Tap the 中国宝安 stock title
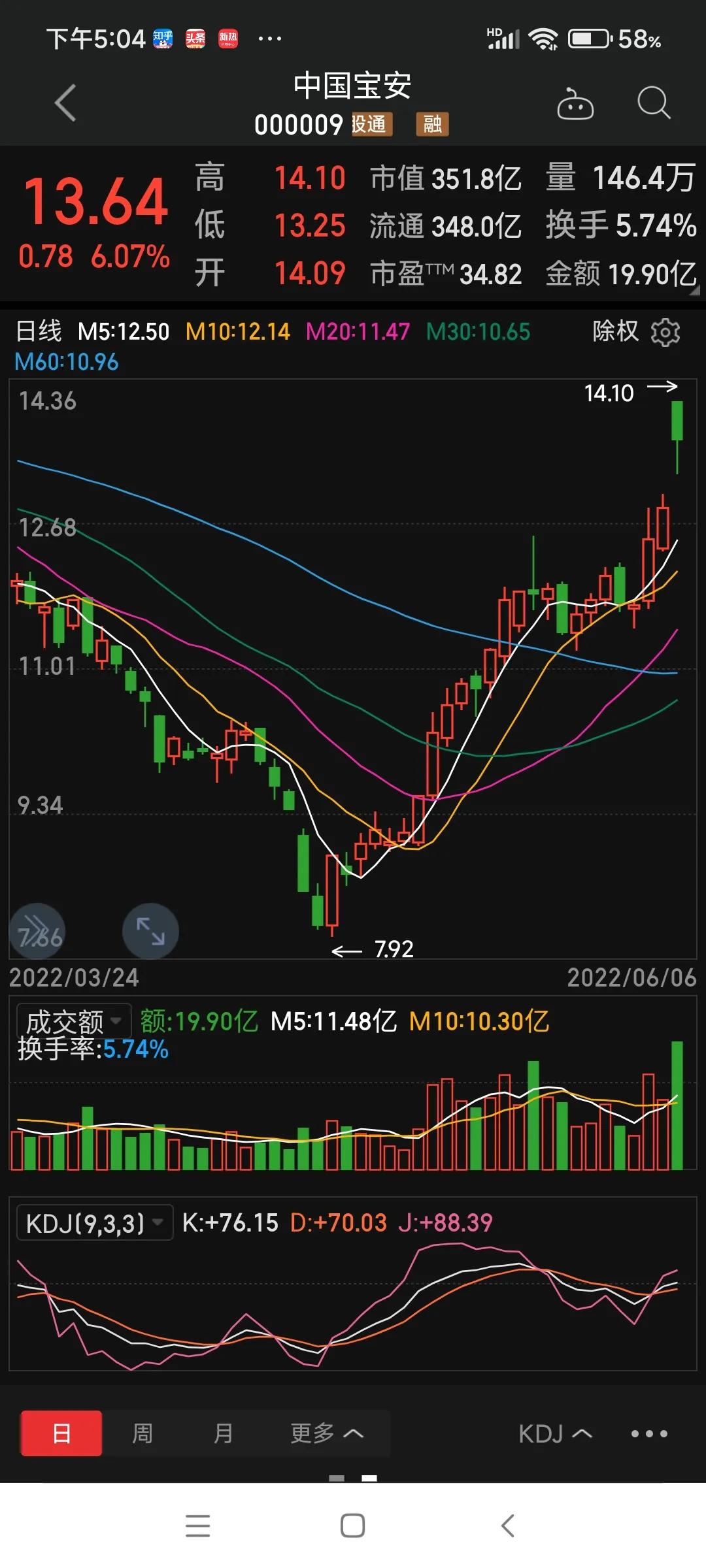706x1568 pixels. 352,86
